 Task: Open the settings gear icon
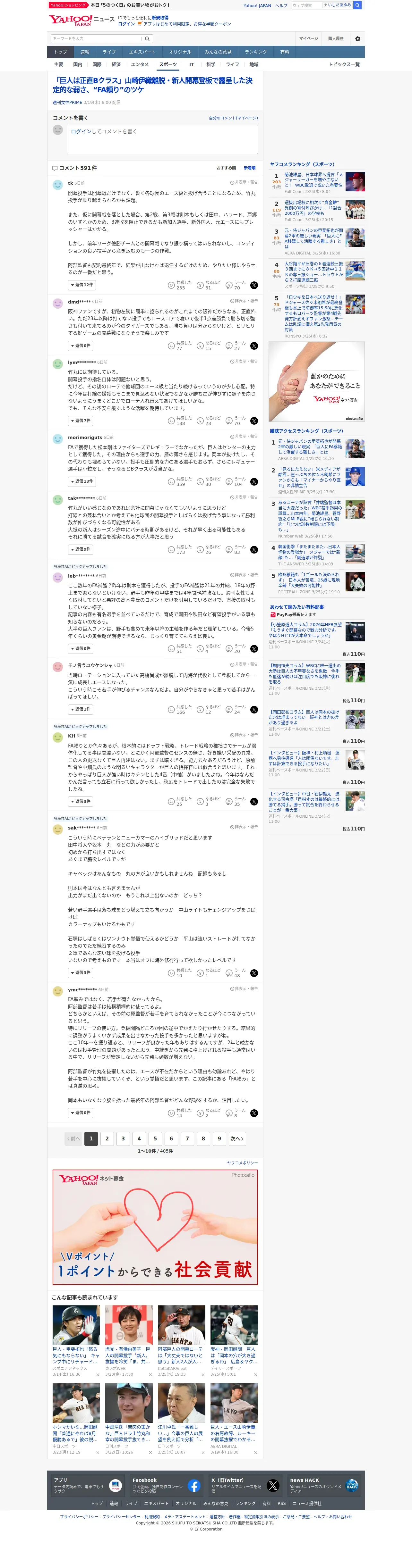click(x=358, y=39)
